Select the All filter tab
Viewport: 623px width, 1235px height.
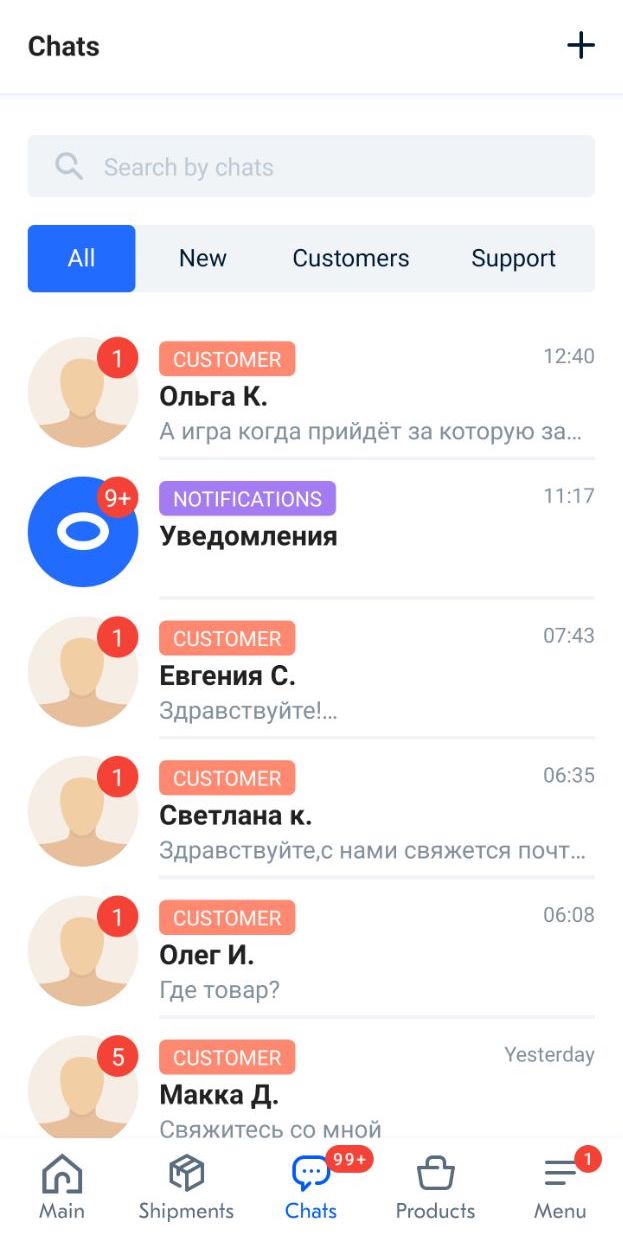81,259
